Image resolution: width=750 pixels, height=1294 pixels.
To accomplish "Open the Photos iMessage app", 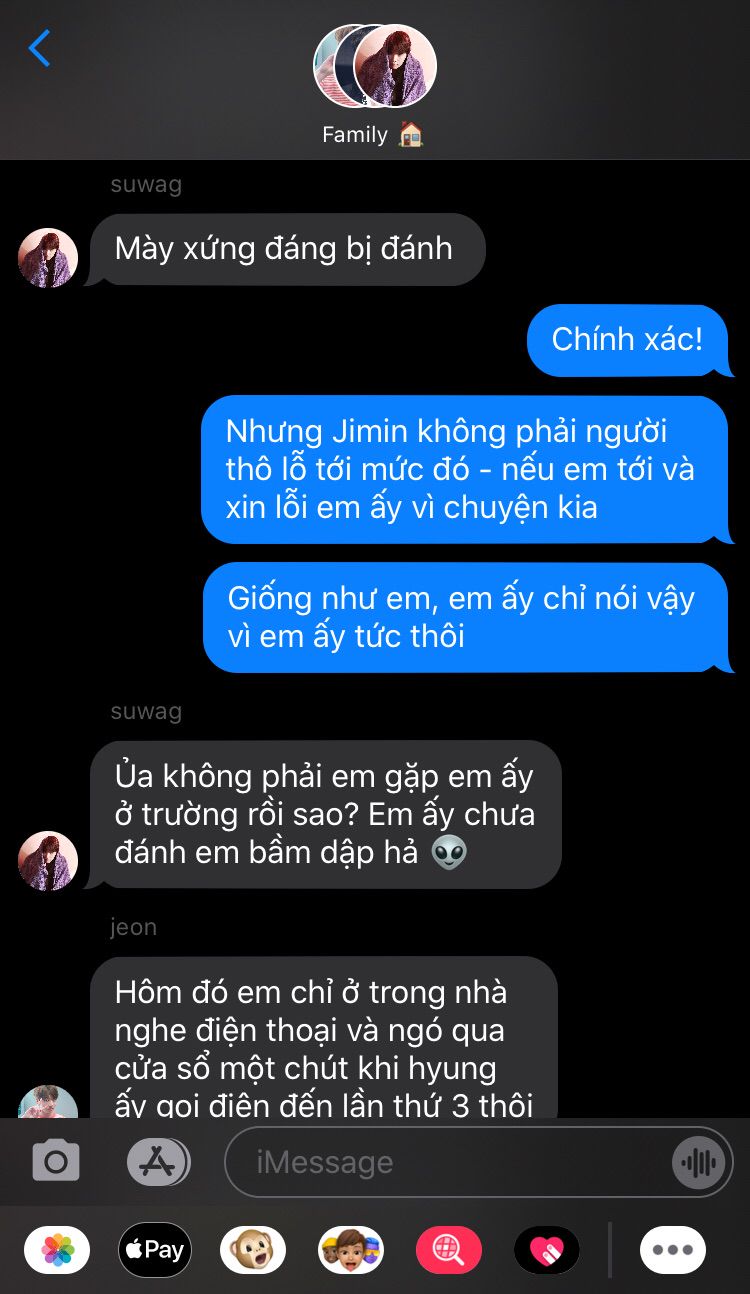I will [x=57, y=1249].
